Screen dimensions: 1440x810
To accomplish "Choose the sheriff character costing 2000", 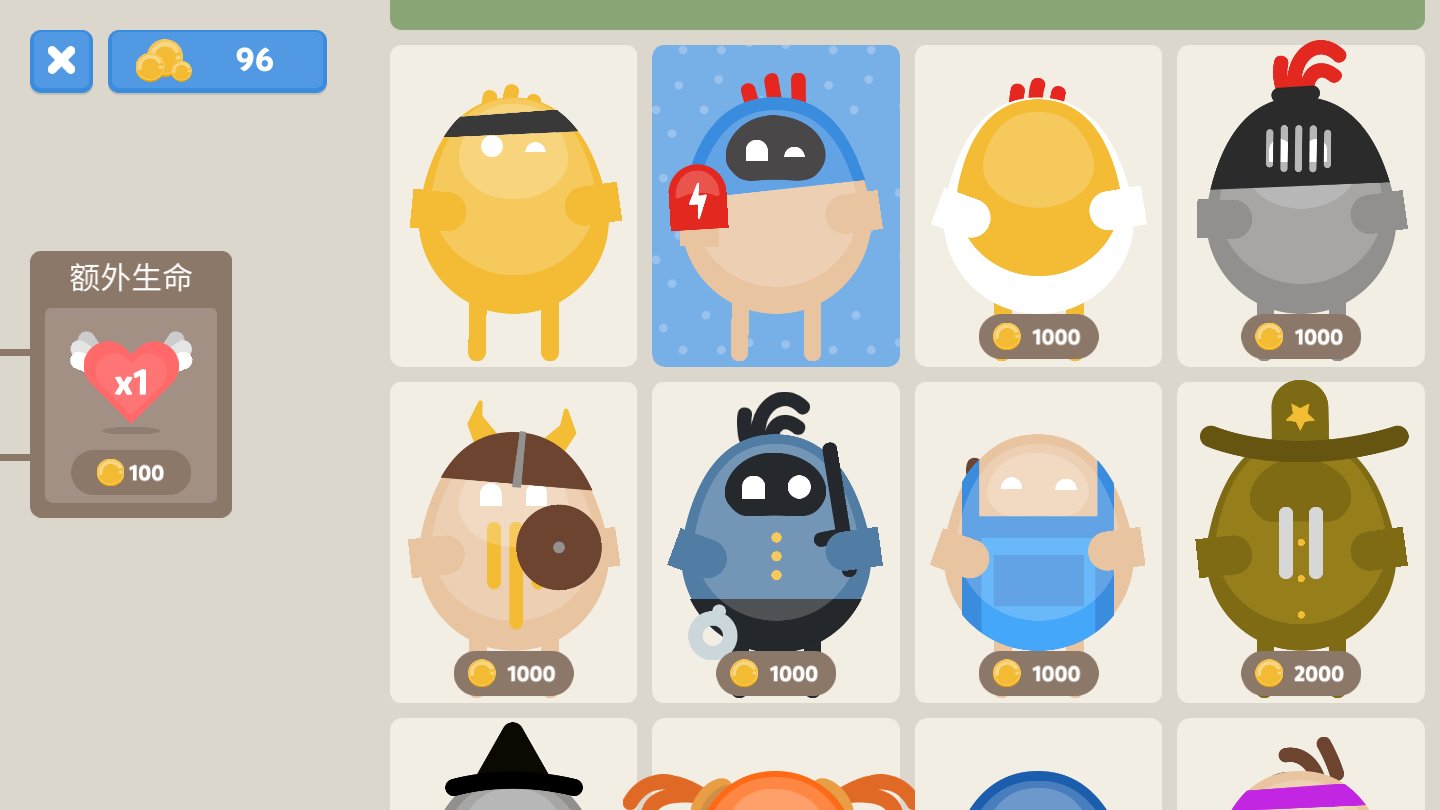I will pyautogui.click(x=1300, y=542).
